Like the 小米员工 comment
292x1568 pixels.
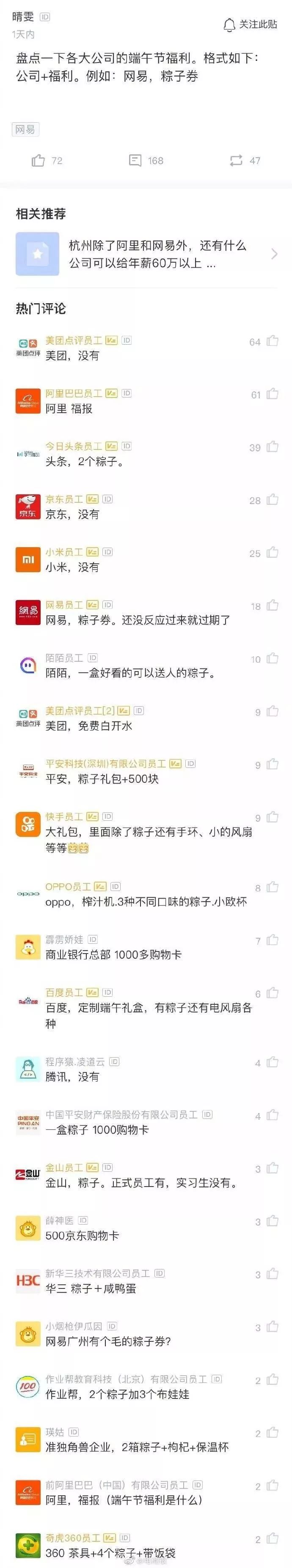pyautogui.click(x=273, y=553)
